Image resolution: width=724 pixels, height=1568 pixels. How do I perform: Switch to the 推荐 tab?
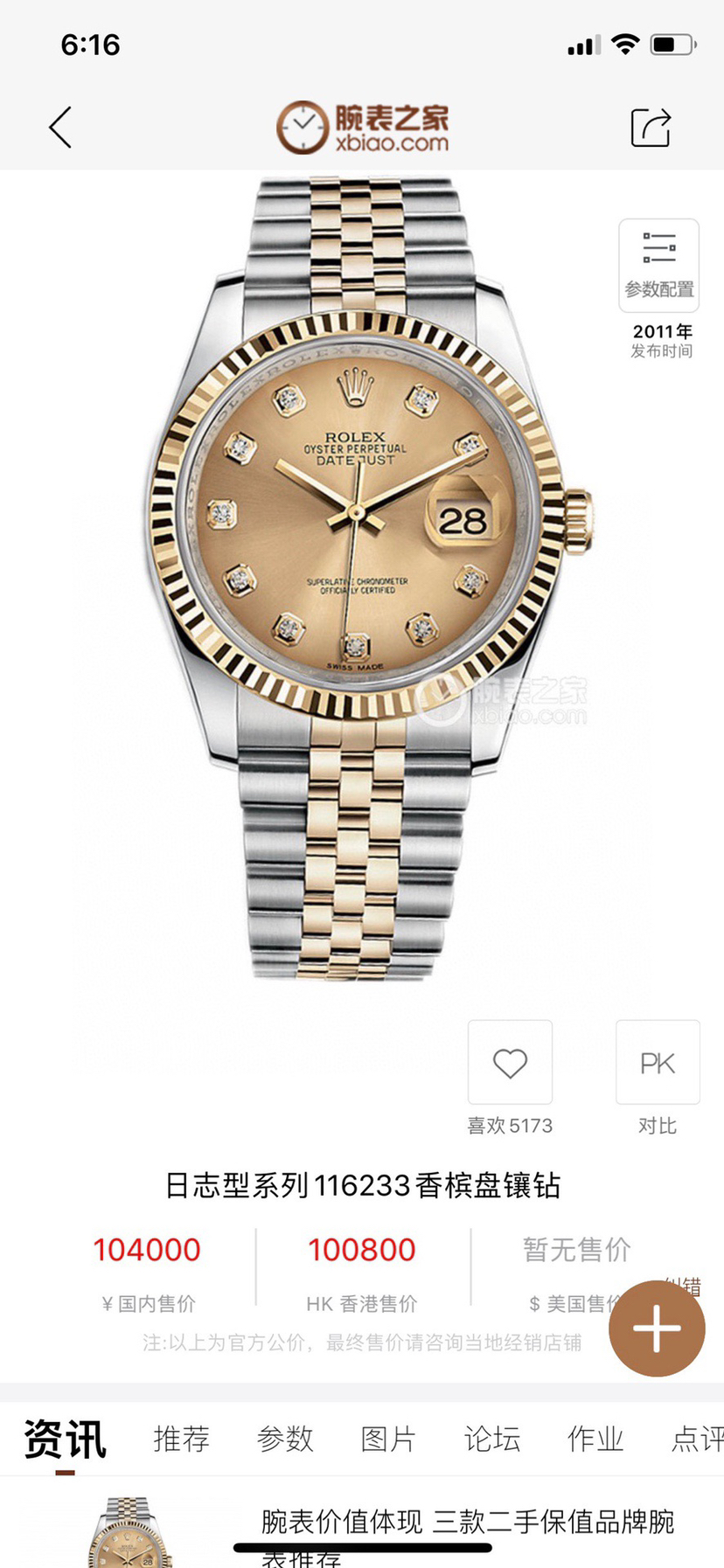click(x=181, y=1439)
